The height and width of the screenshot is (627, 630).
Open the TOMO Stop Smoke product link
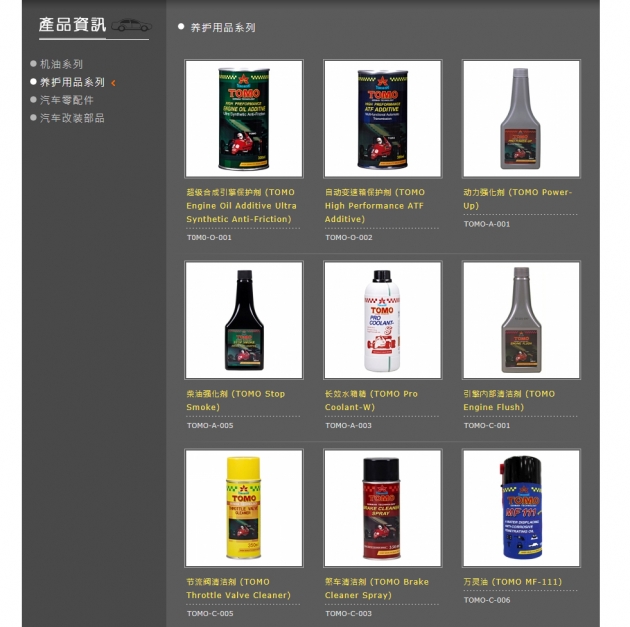tap(235, 400)
